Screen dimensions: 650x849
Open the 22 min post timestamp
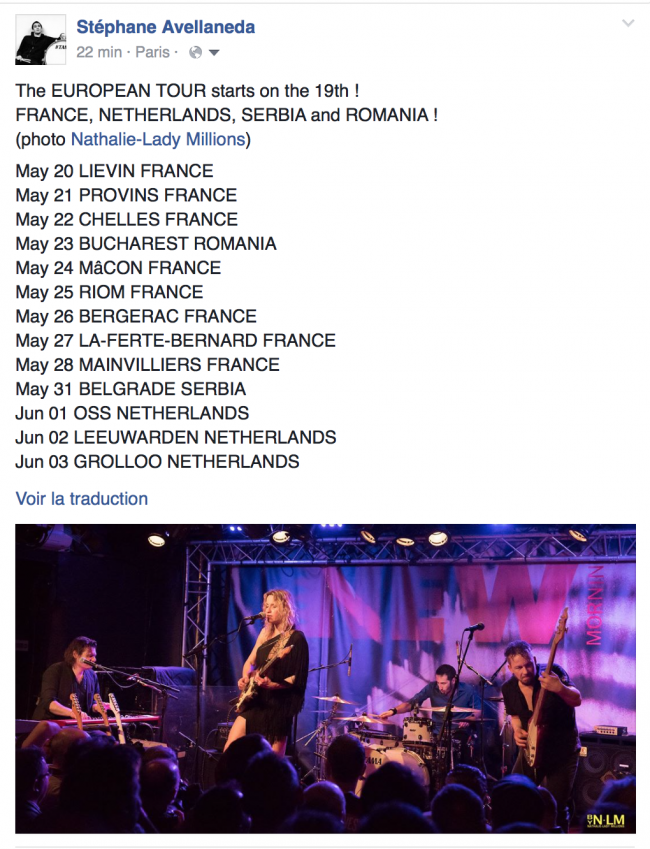coord(99,52)
